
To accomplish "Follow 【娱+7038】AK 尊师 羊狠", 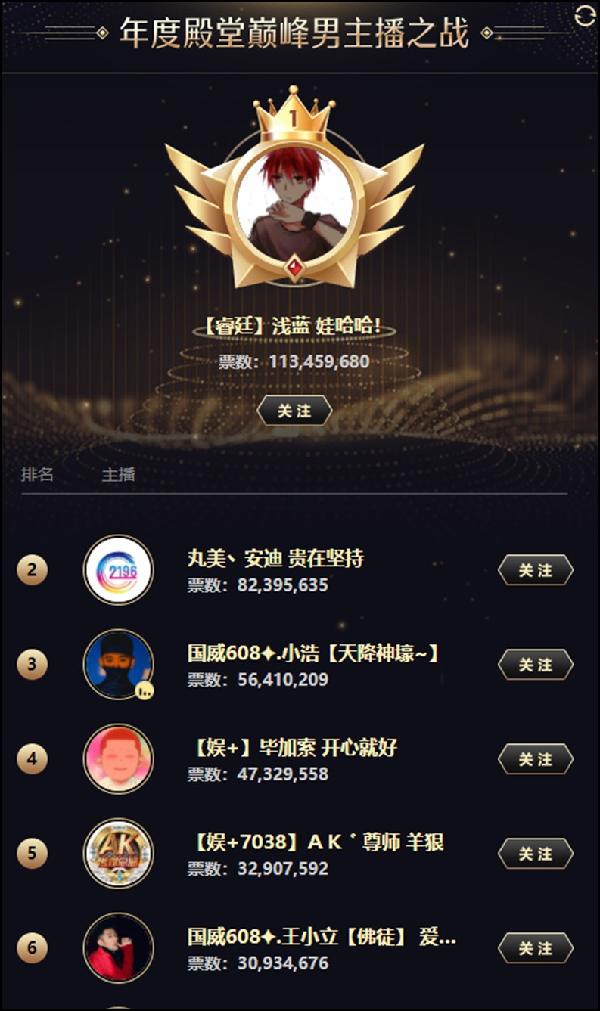I will point(535,854).
